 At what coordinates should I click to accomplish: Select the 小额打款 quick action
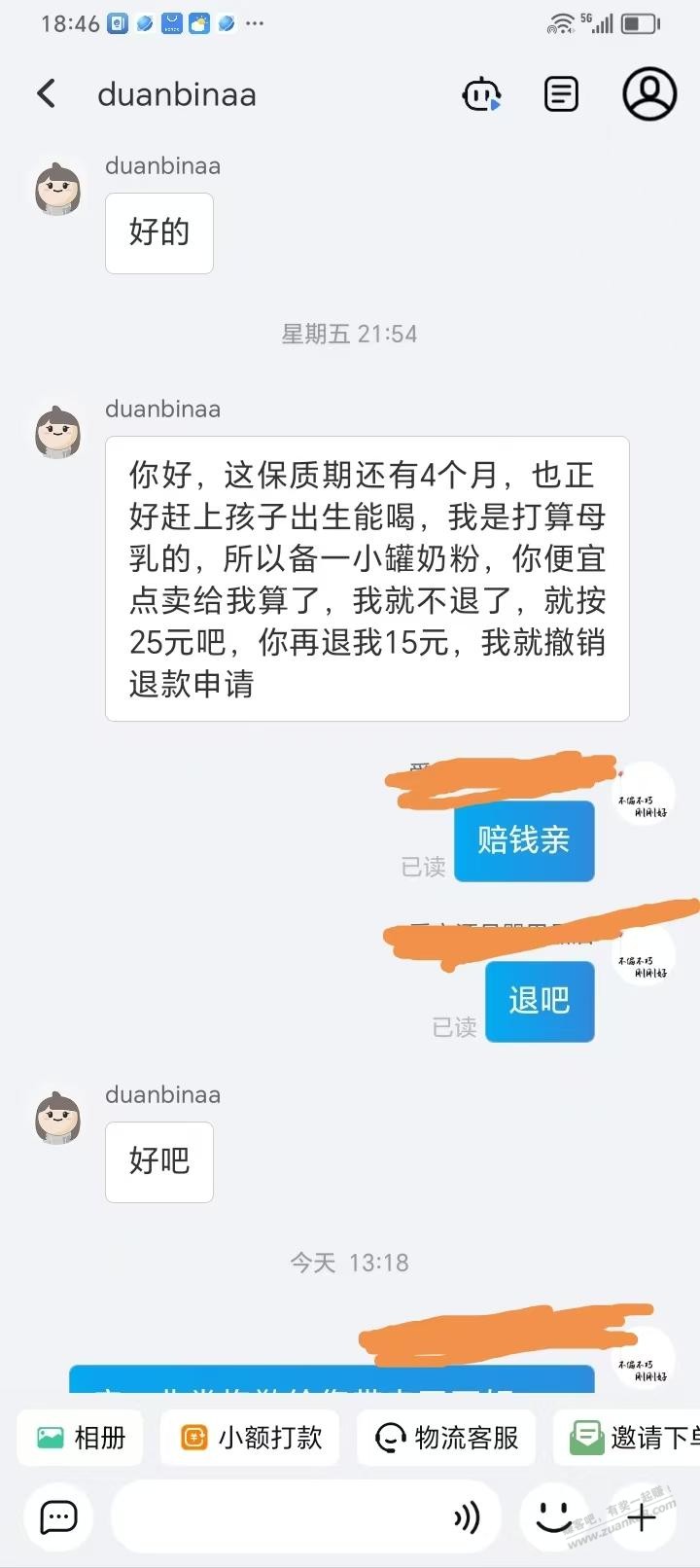tap(251, 1437)
